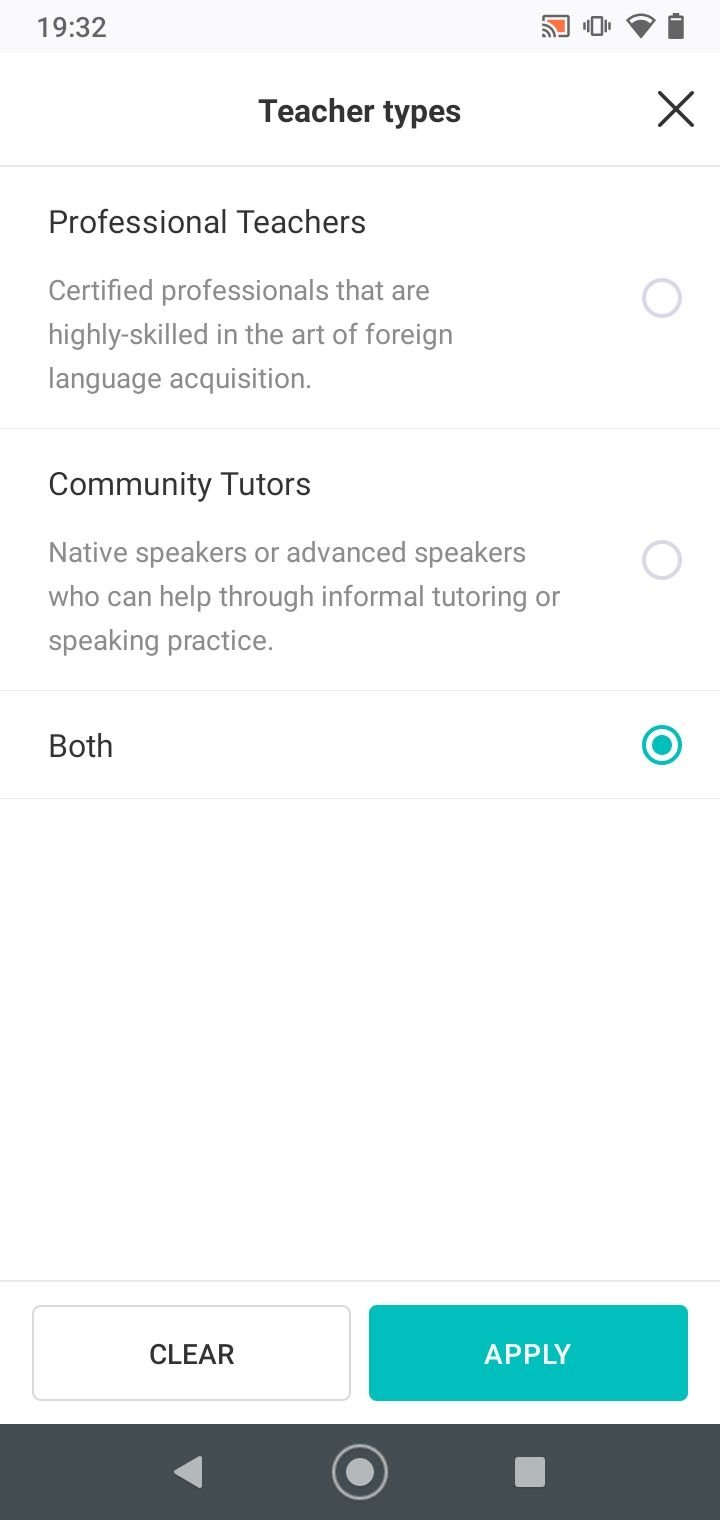Viewport: 720px width, 1520px height.
Task: Apply the teacher type filter
Action: click(x=528, y=1353)
